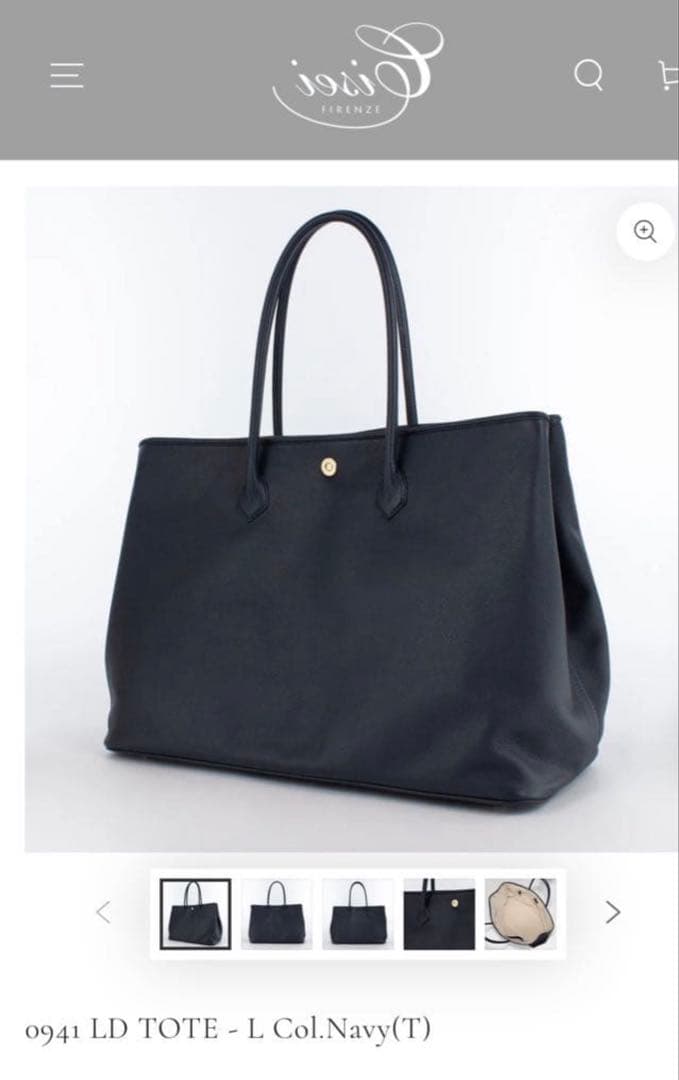This screenshot has height=1080, width=679.
Task: Show the previous gallery thumbnails
Action: tap(102, 912)
